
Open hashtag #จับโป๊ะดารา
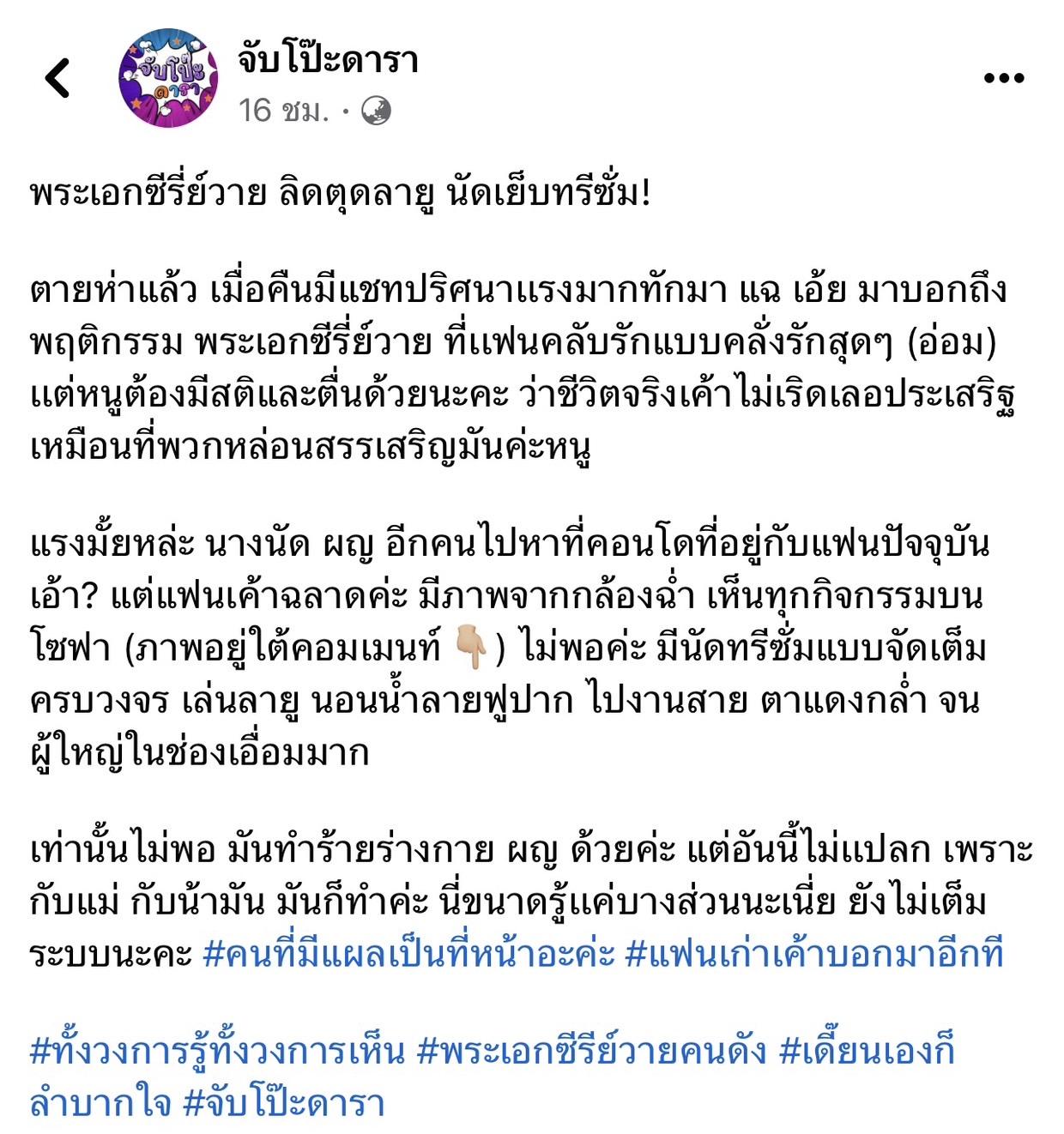[284, 1103]
